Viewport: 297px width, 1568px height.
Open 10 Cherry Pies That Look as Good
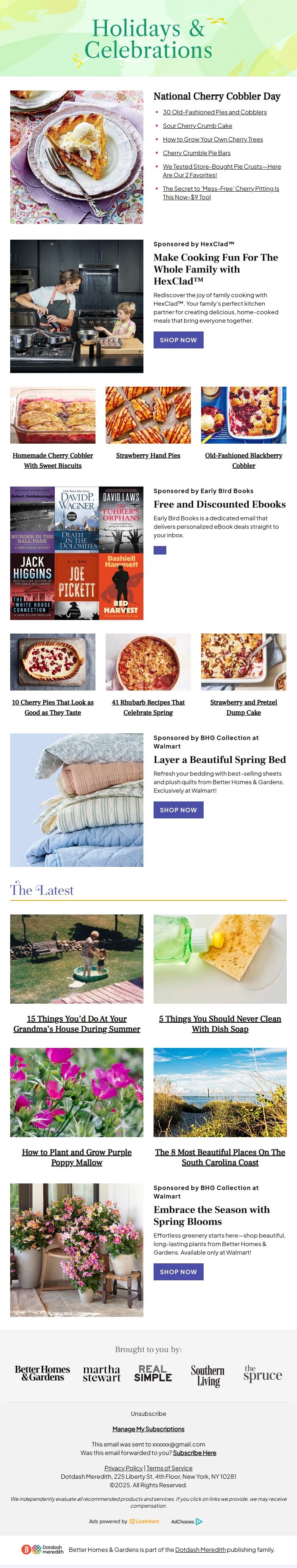[x=53, y=708]
